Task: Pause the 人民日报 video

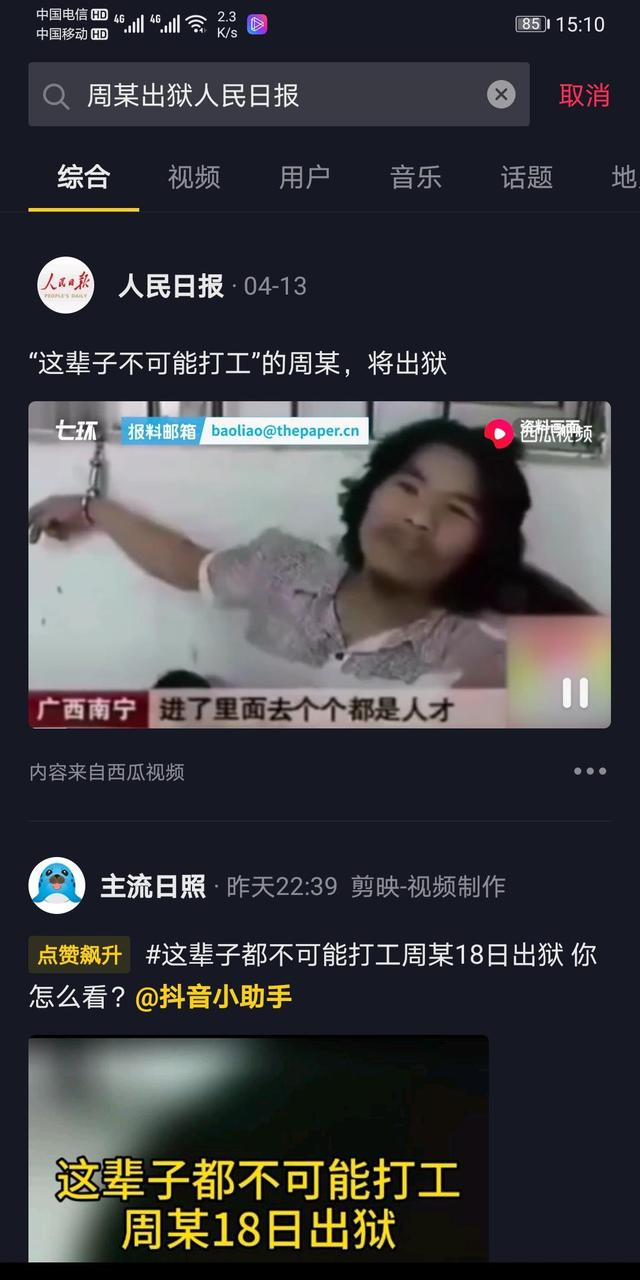Action: pyautogui.click(x=574, y=692)
